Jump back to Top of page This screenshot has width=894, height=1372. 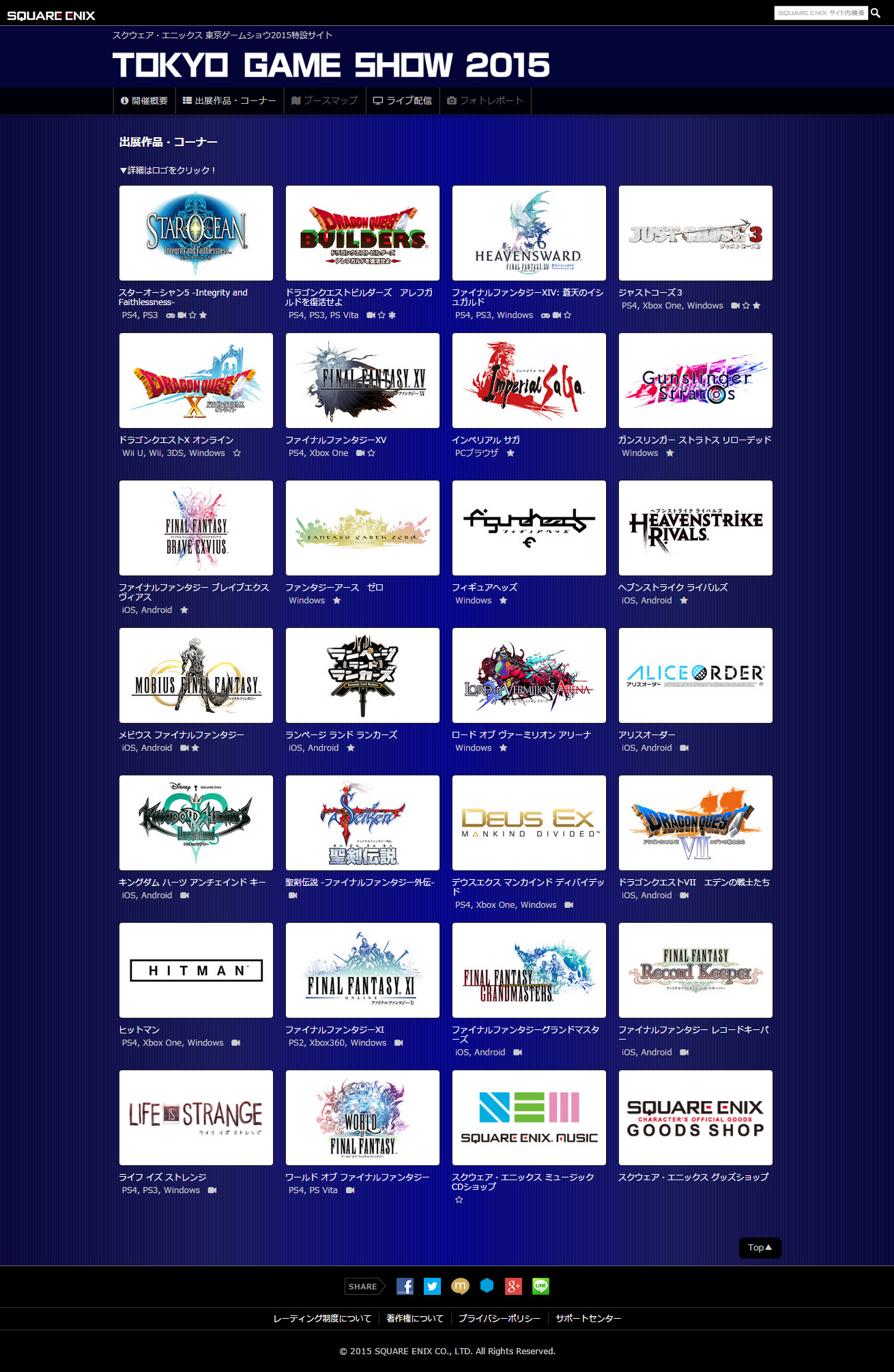pos(760,1248)
